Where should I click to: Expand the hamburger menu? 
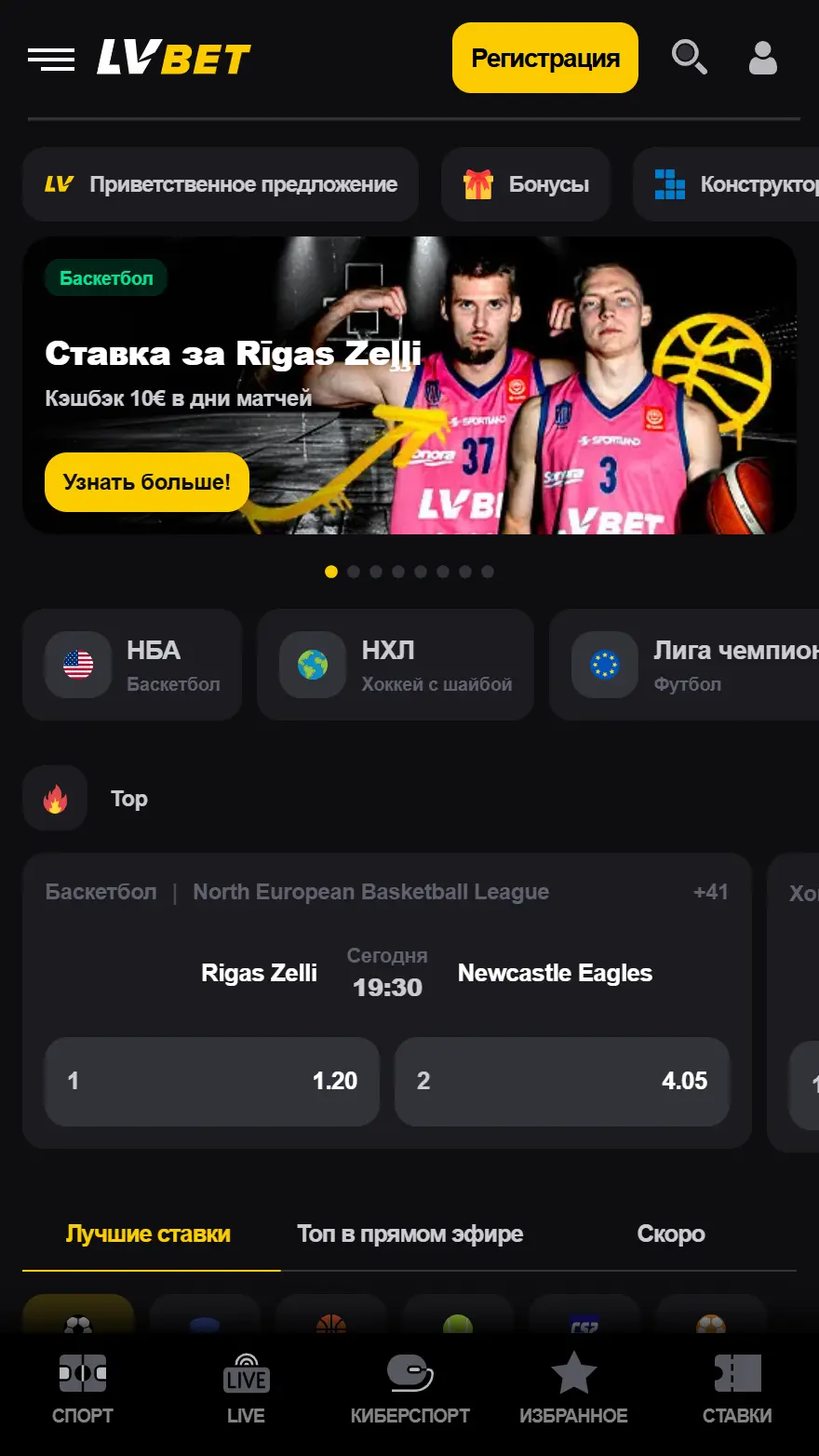(x=51, y=57)
